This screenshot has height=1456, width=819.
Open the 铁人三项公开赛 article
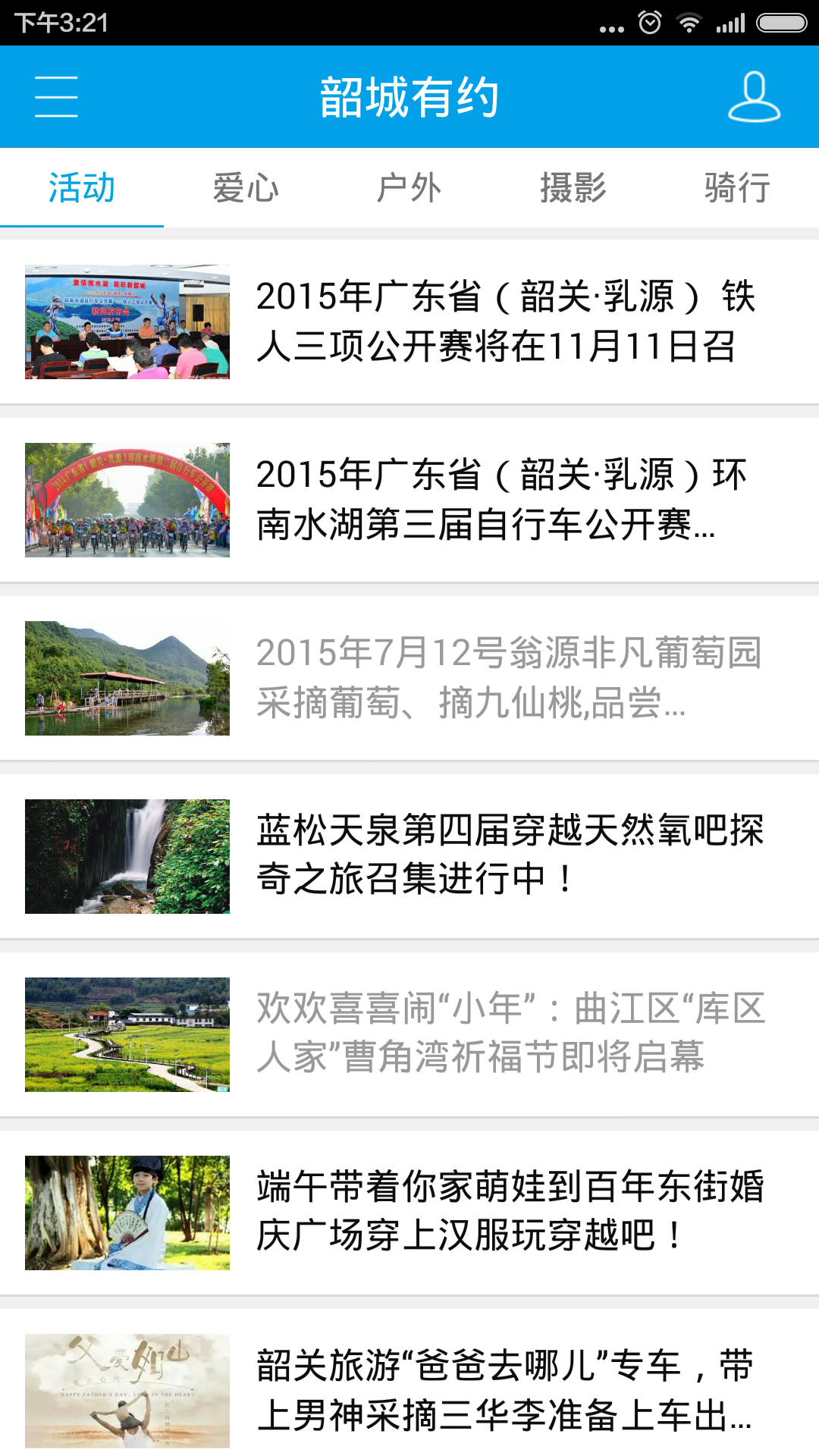409,322
